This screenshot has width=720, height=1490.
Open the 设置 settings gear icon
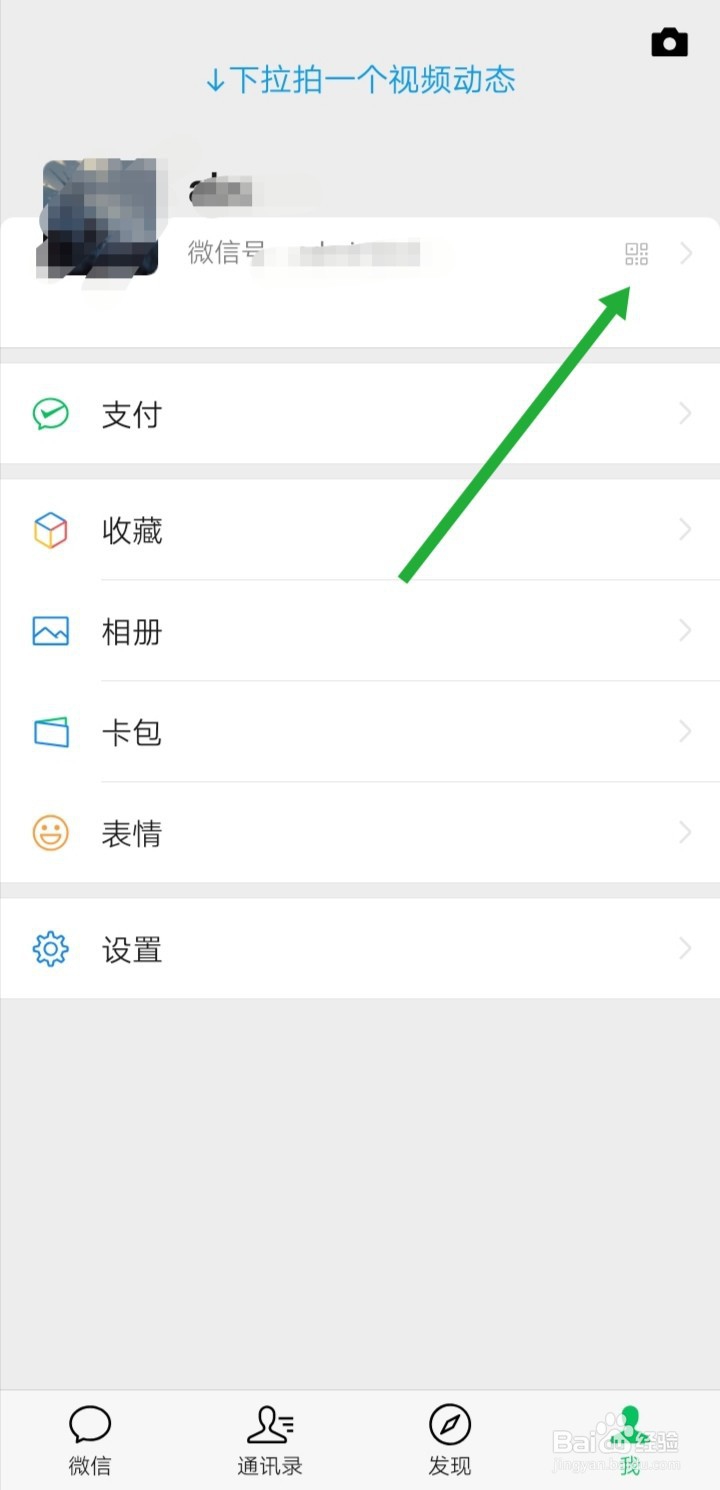pyautogui.click(x=50, y=949)
